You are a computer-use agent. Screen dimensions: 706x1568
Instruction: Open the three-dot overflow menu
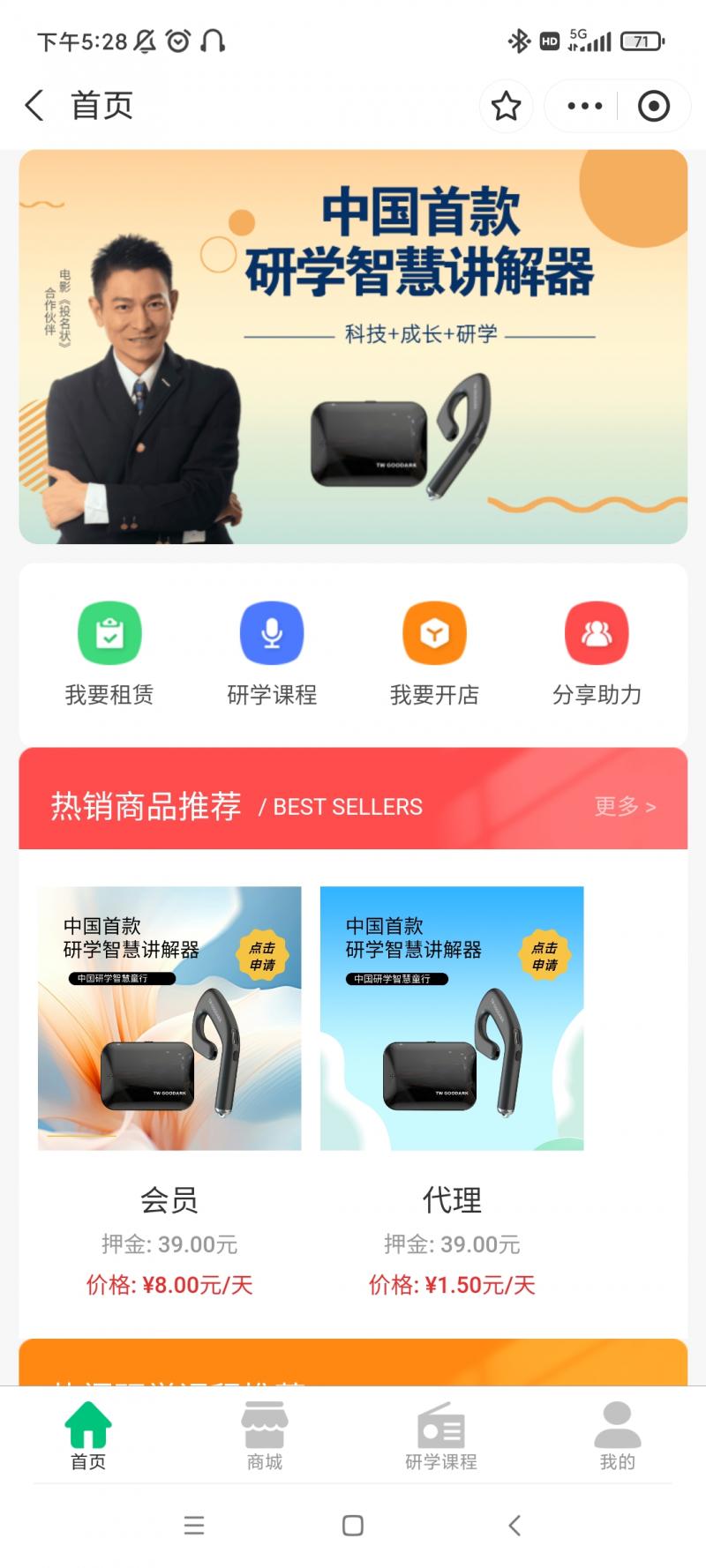tap(584, 107)
